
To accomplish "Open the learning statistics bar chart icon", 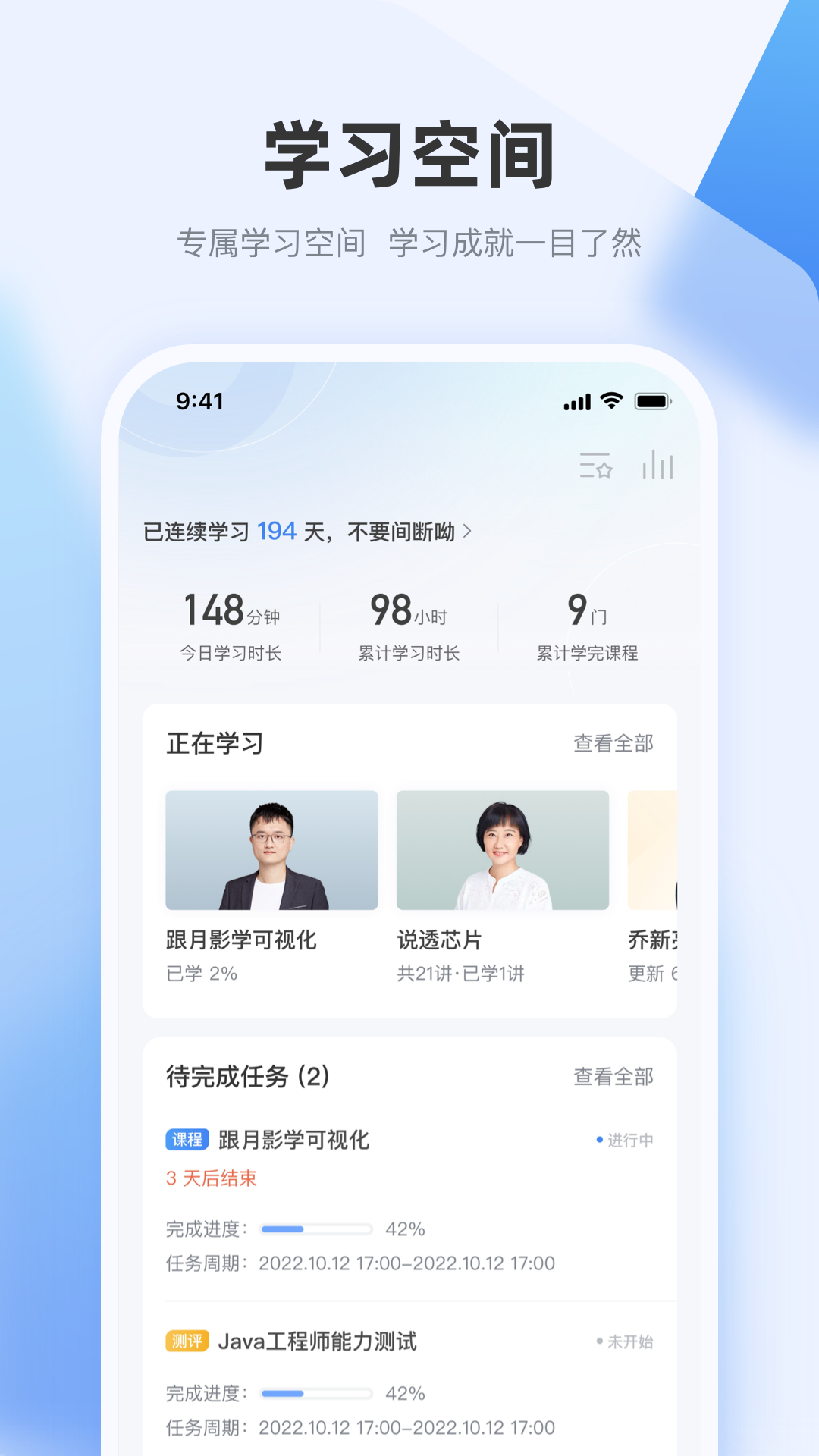I will 658,468.
